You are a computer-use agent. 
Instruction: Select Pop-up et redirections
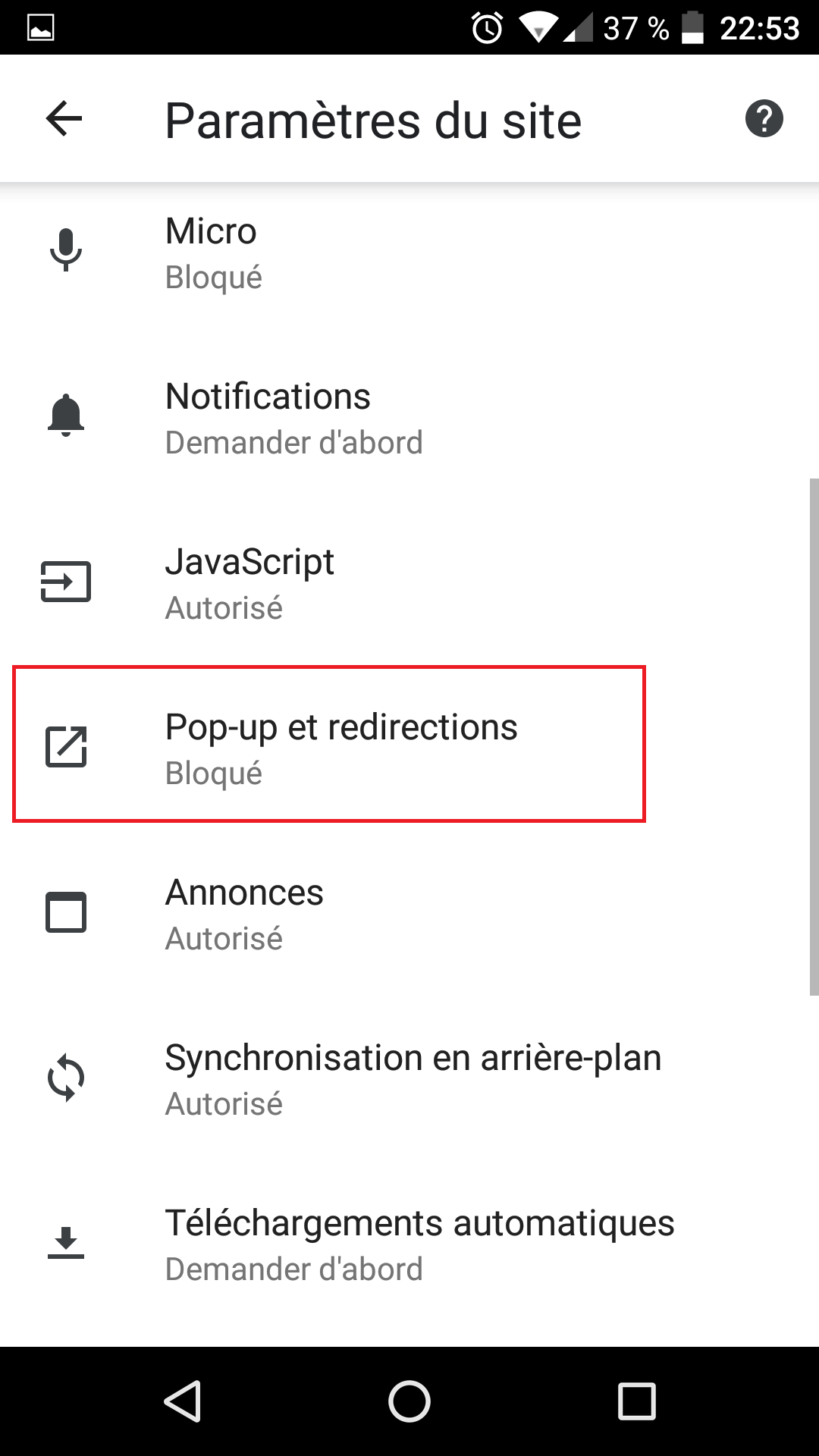(409, 748)
